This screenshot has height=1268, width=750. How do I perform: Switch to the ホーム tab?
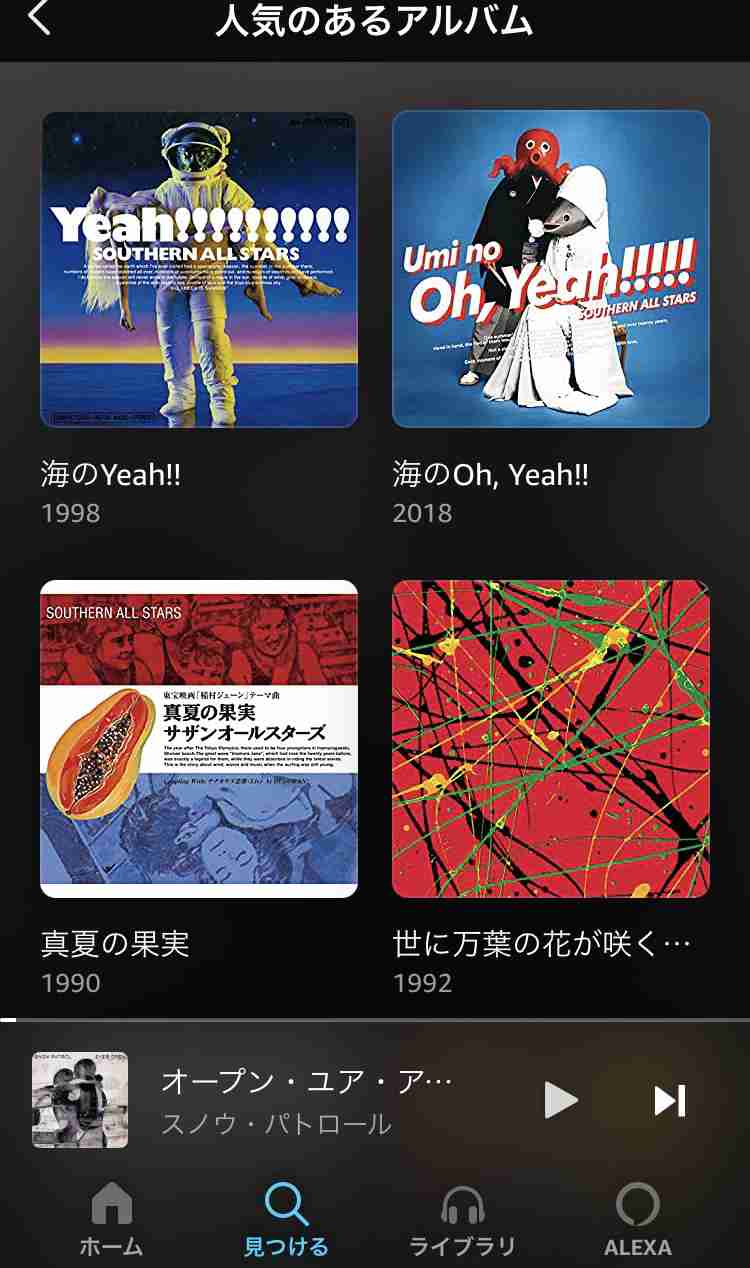pos(111,1219)
